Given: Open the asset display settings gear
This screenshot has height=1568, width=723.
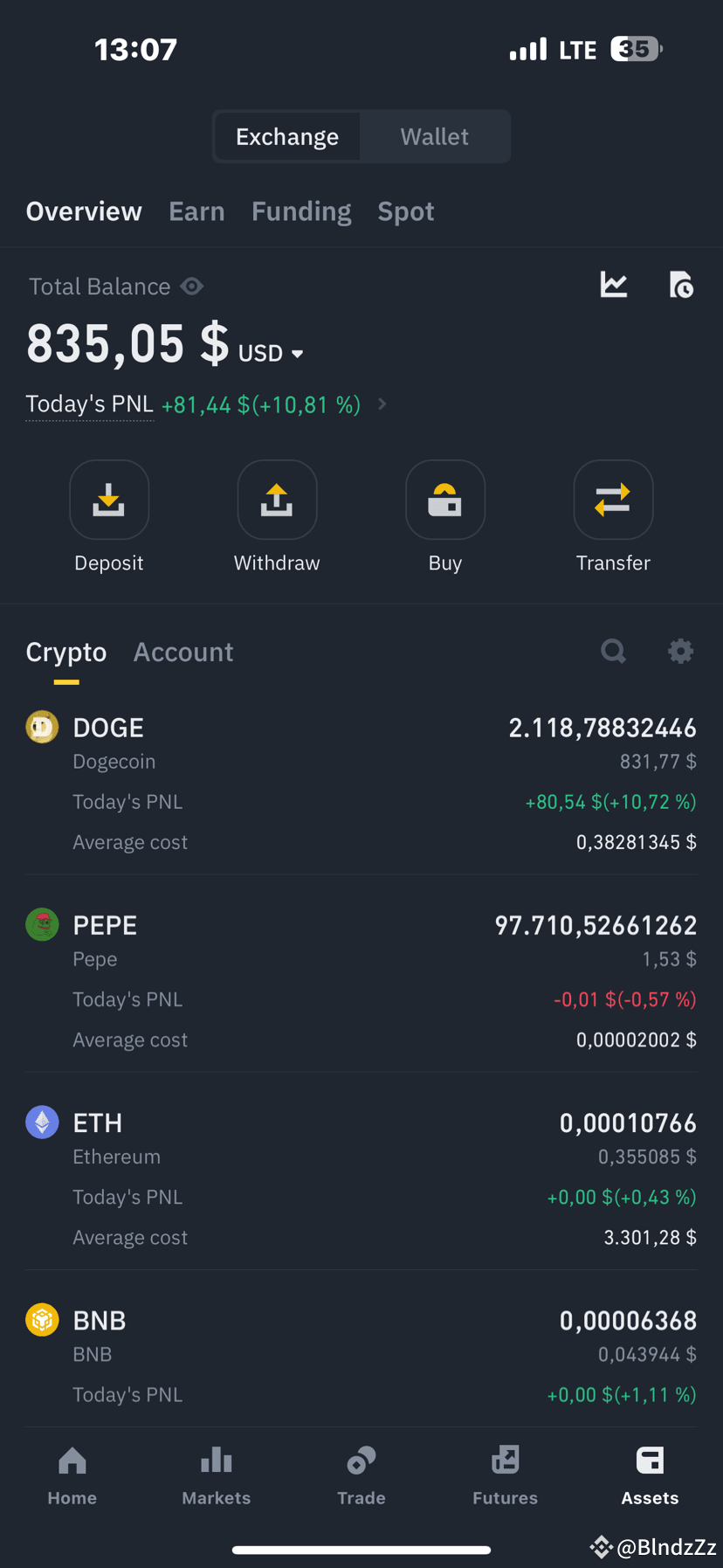Looking at the screenshot, I should click(681, 651).
